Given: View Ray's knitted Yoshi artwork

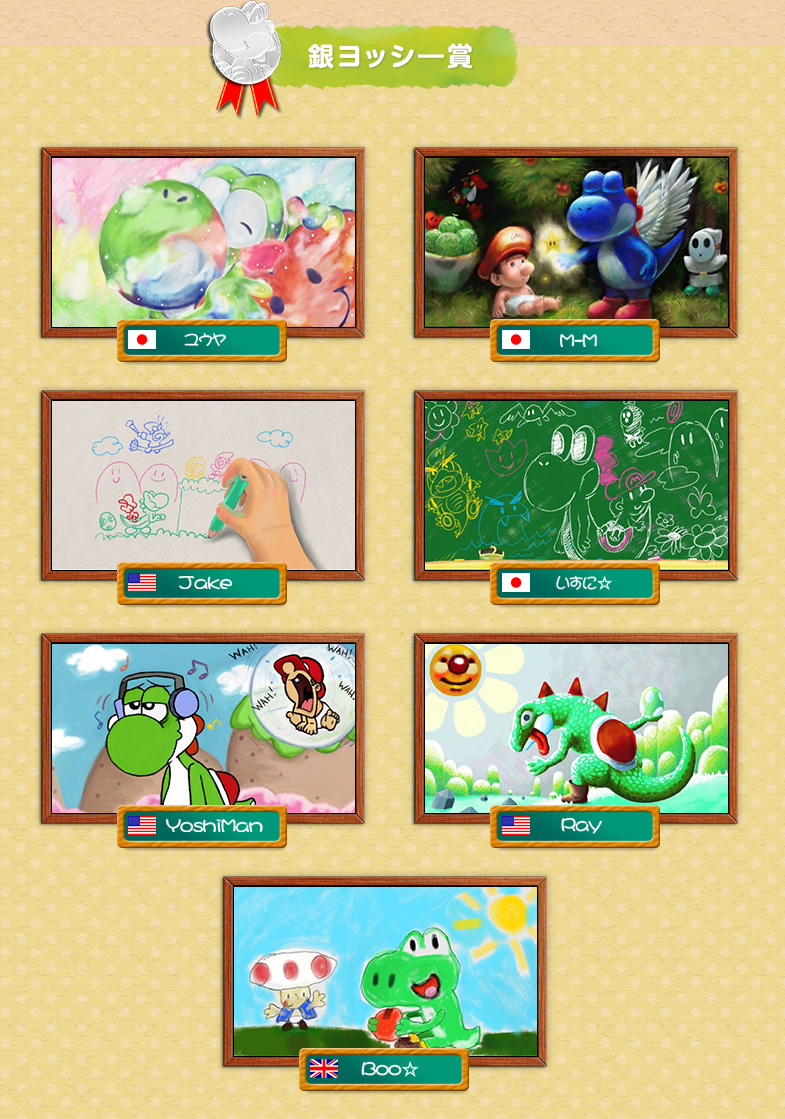Looking at the screenshot, I should tap(576, 726).
